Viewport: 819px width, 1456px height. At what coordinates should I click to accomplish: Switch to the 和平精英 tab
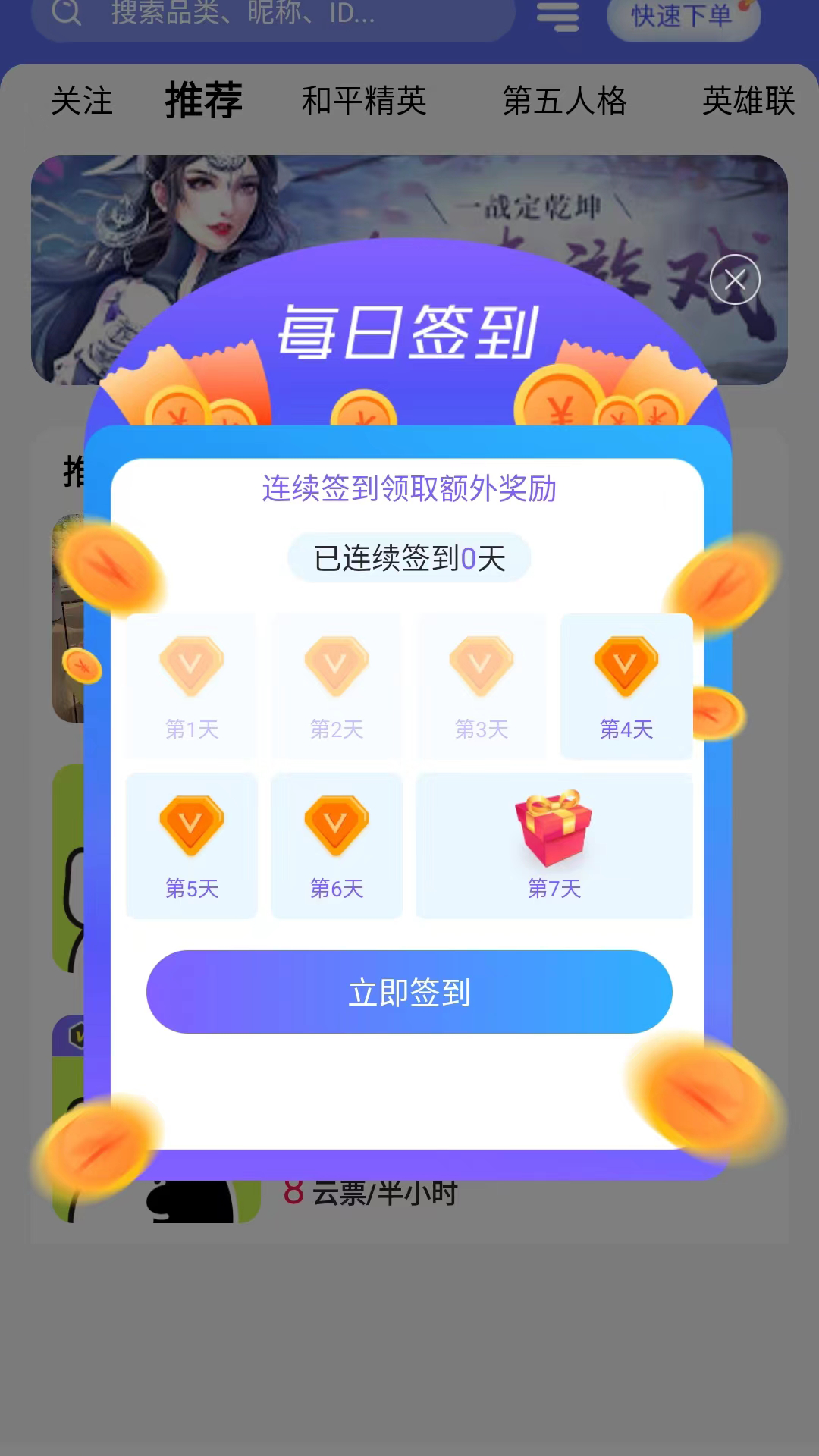pyautogui.click(x=364, y=101)
